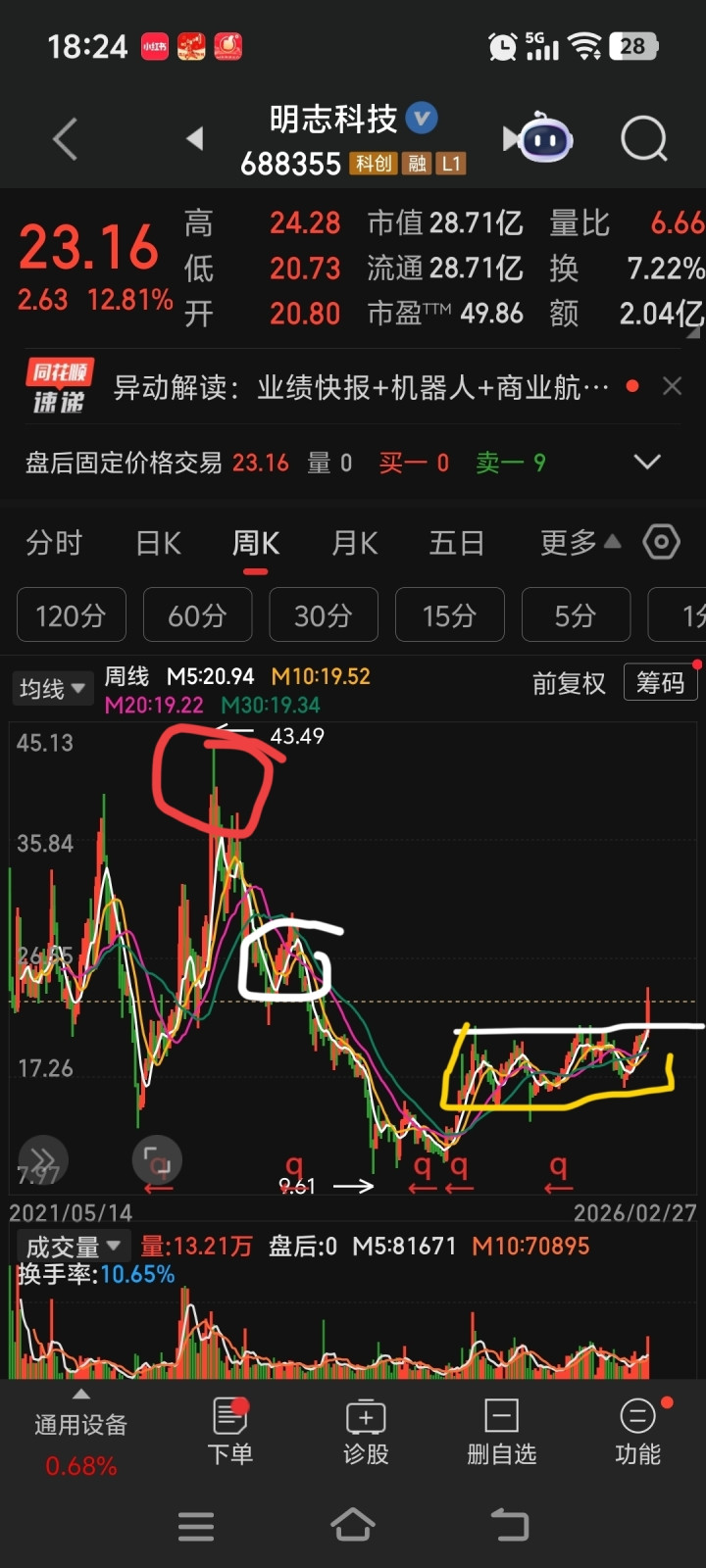706x1568 pixels.
Task: Expand the 盘后固定价格交易 row
Action: point(647,462)
